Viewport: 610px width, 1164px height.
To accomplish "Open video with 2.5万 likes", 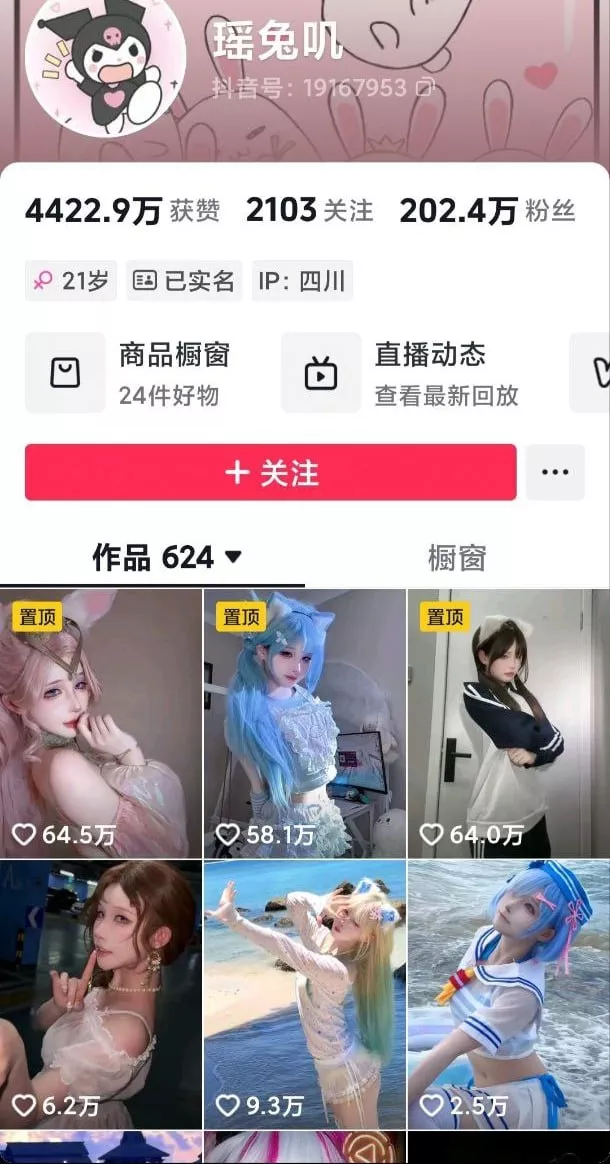I will 508,995.
